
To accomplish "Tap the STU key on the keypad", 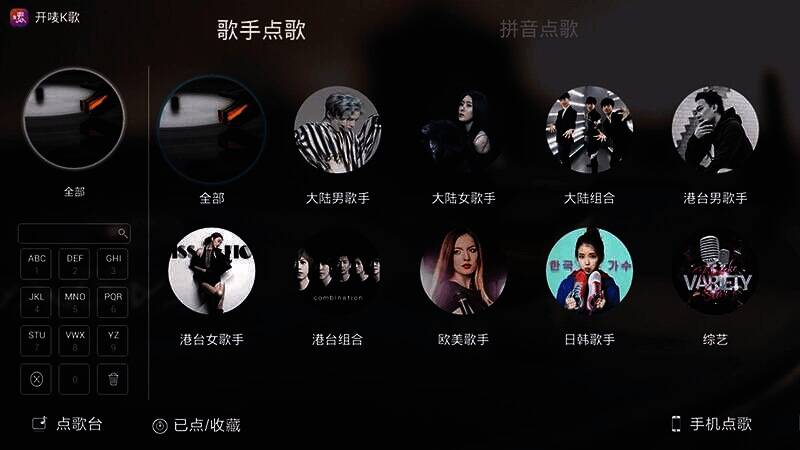I will (x=37, y=340).
